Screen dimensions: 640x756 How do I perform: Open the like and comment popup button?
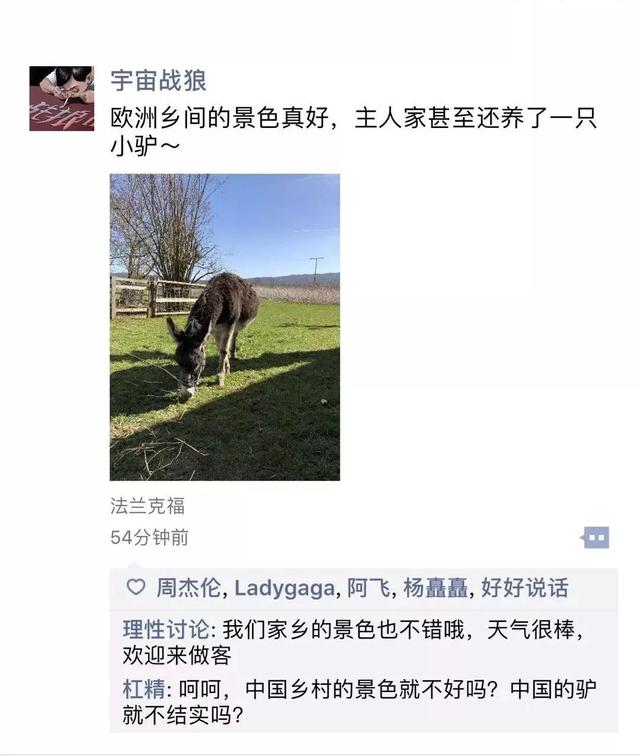(x=595, y=538)
